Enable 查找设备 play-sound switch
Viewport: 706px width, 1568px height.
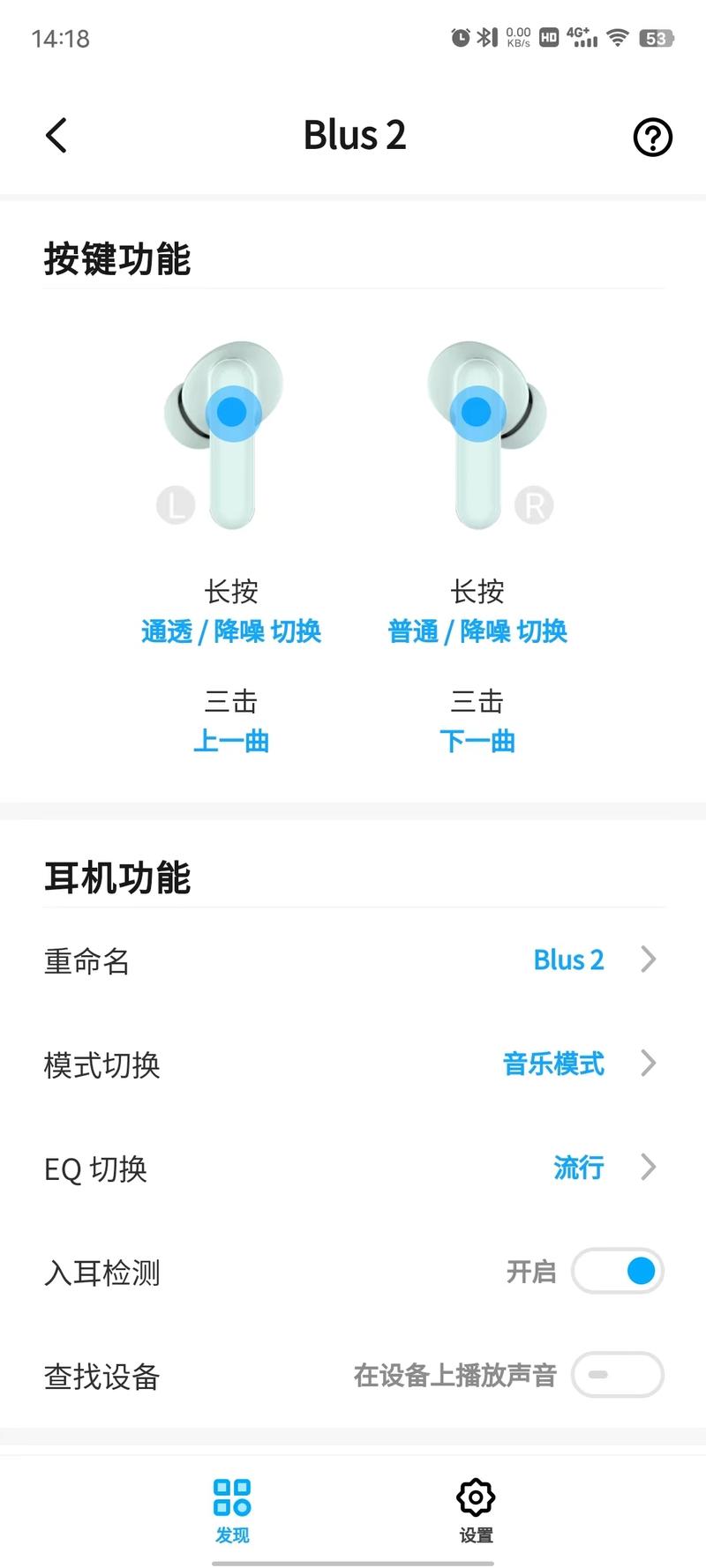coord(618,1375)
